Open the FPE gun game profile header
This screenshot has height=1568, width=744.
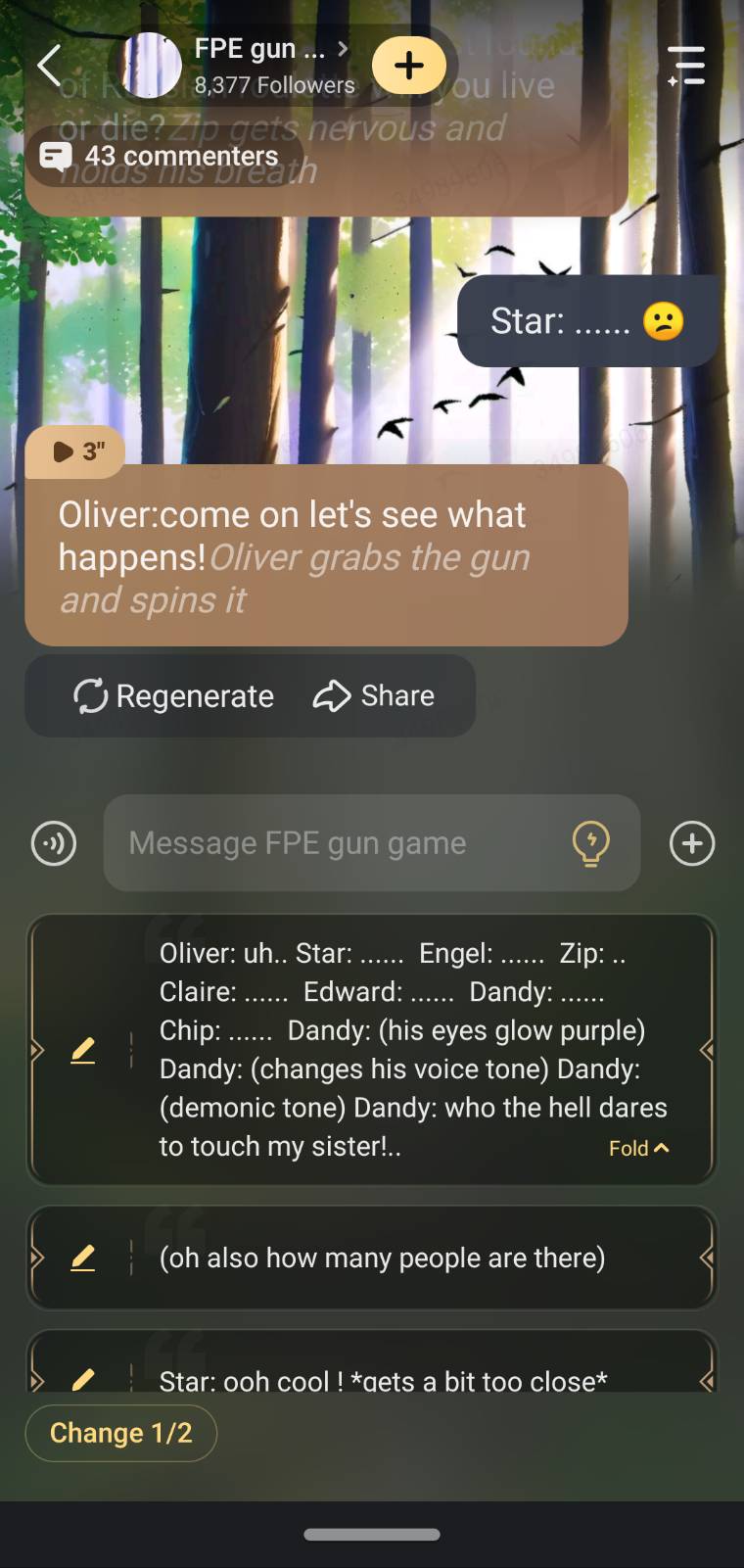258,65
